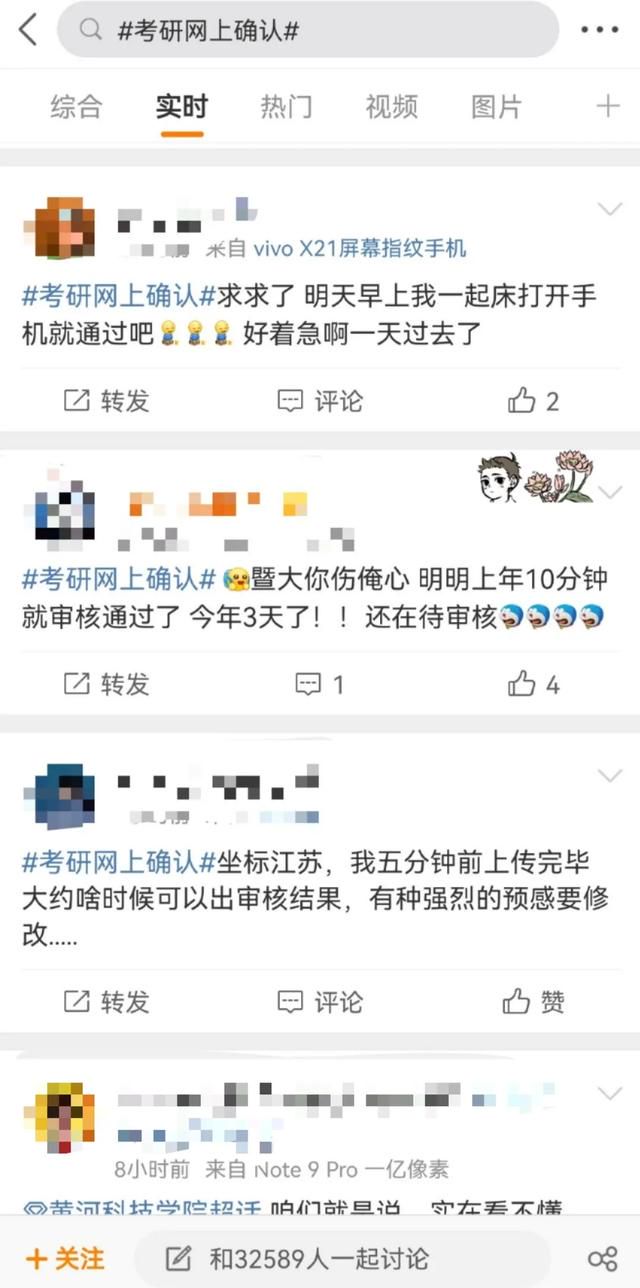
Task: Follow the topic with +关注
Action: coord(65,1258)
